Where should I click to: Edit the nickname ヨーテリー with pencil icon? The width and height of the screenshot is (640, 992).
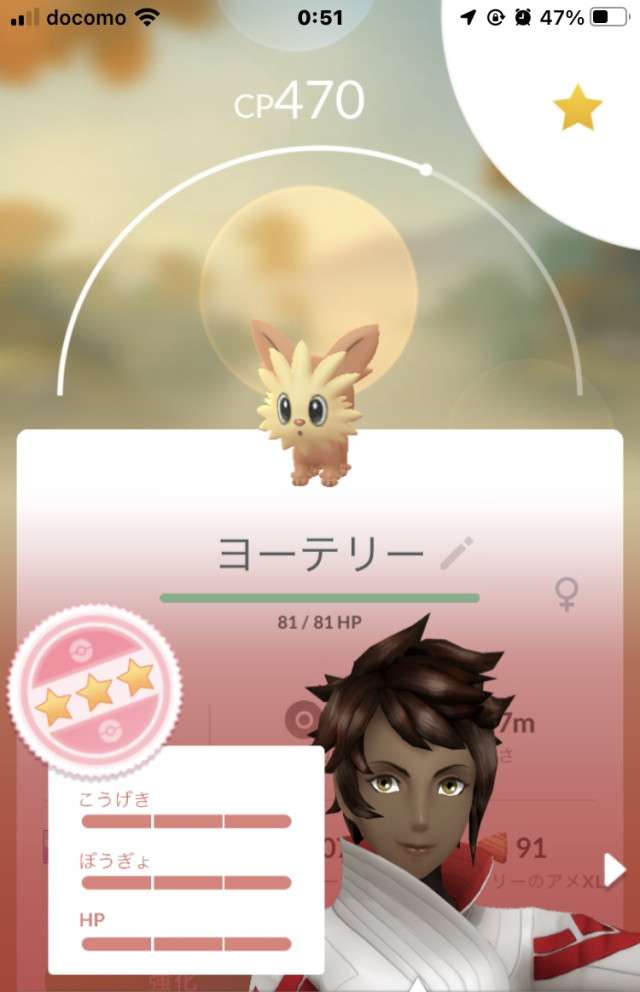(457, 553)
